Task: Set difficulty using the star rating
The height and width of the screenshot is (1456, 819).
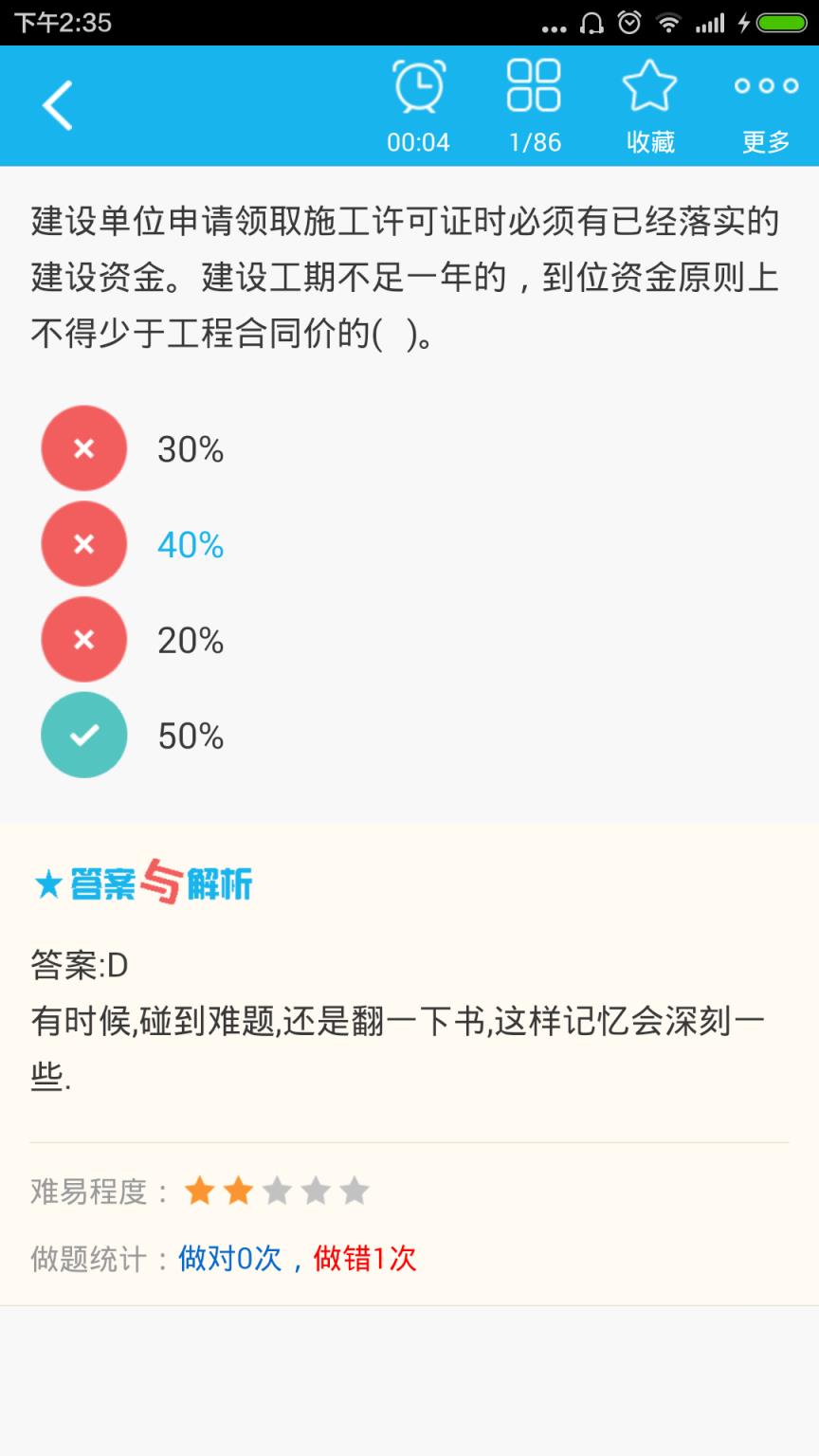Action: pyautogui.click(x=275, y=1190)
